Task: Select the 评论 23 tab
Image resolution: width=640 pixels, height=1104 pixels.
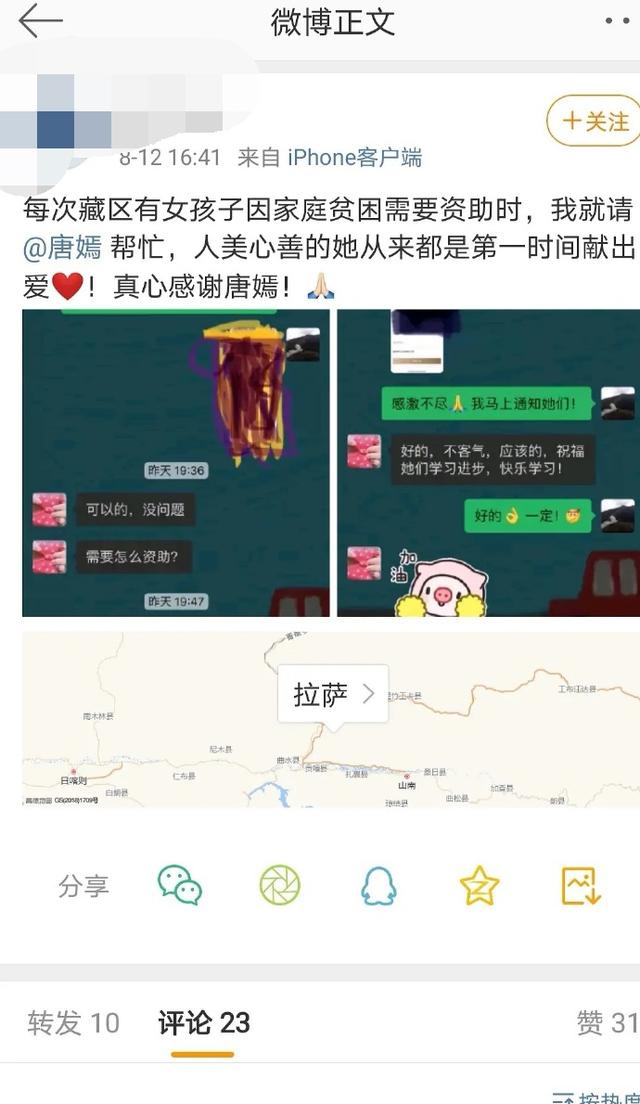Action: (203, 1023)
